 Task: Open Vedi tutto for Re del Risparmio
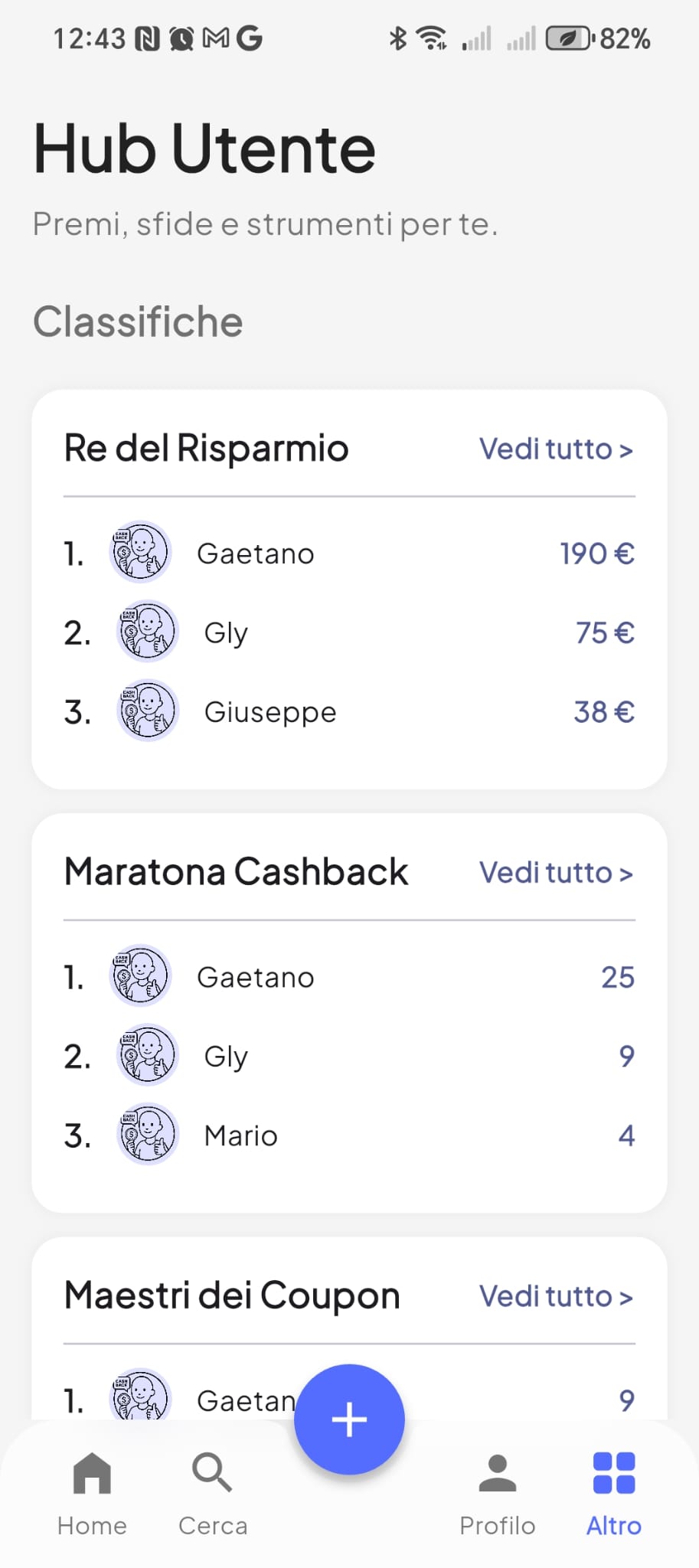(556, 449)
